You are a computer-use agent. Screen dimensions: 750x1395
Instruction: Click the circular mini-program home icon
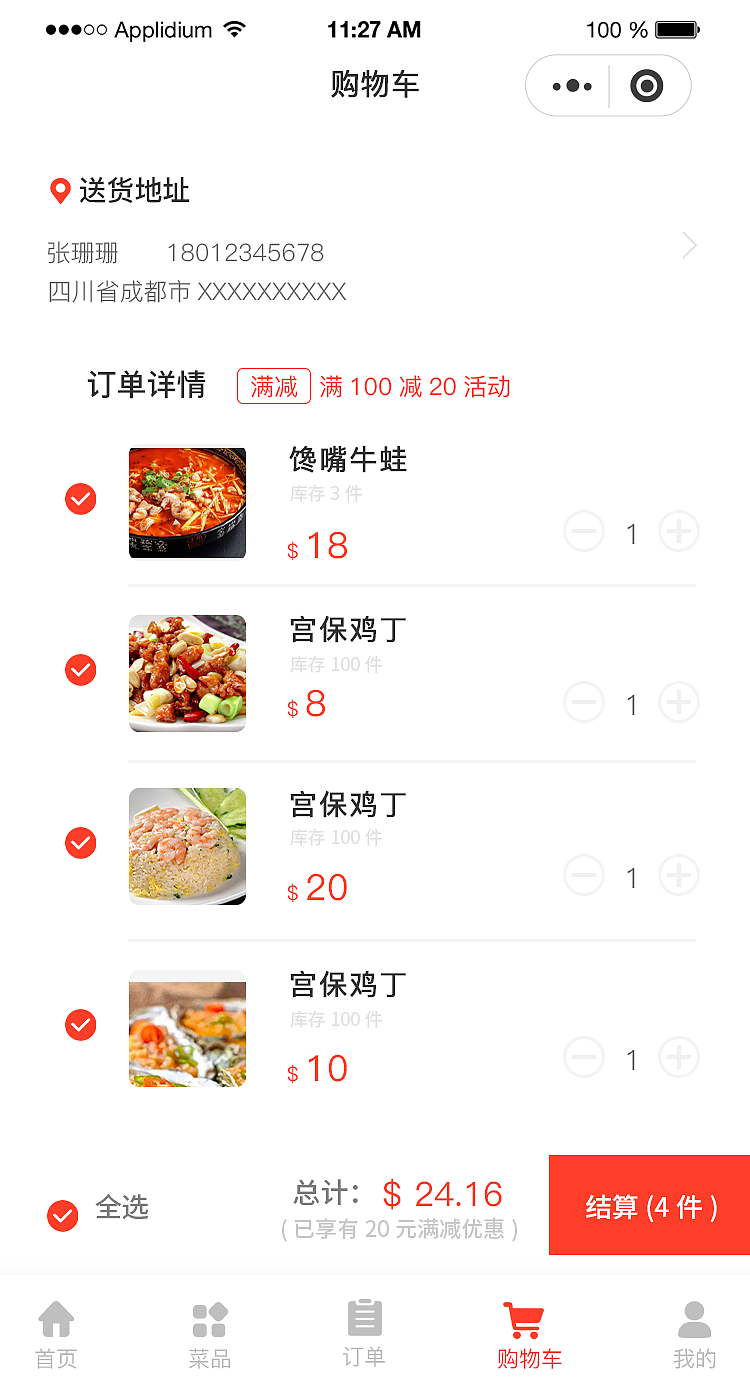point(648,85)
